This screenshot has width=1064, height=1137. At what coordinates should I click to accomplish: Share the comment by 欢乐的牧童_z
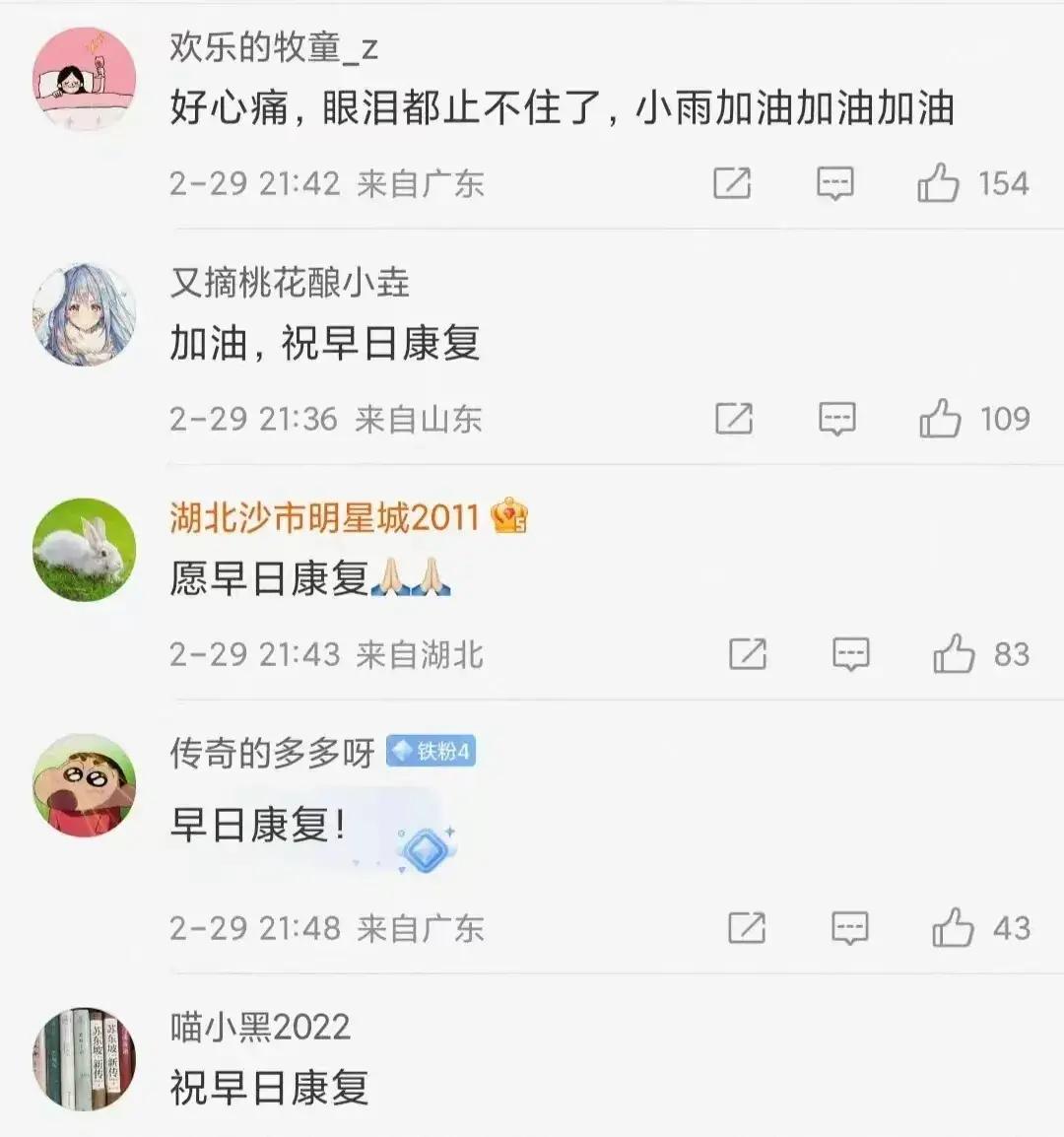click(x=732, y=183)
